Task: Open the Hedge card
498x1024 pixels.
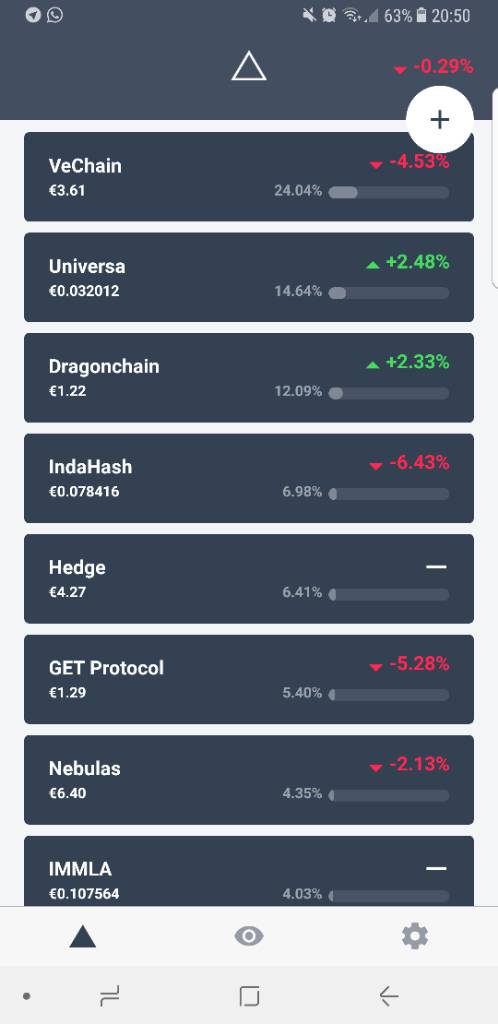Action: pos(249,579)
